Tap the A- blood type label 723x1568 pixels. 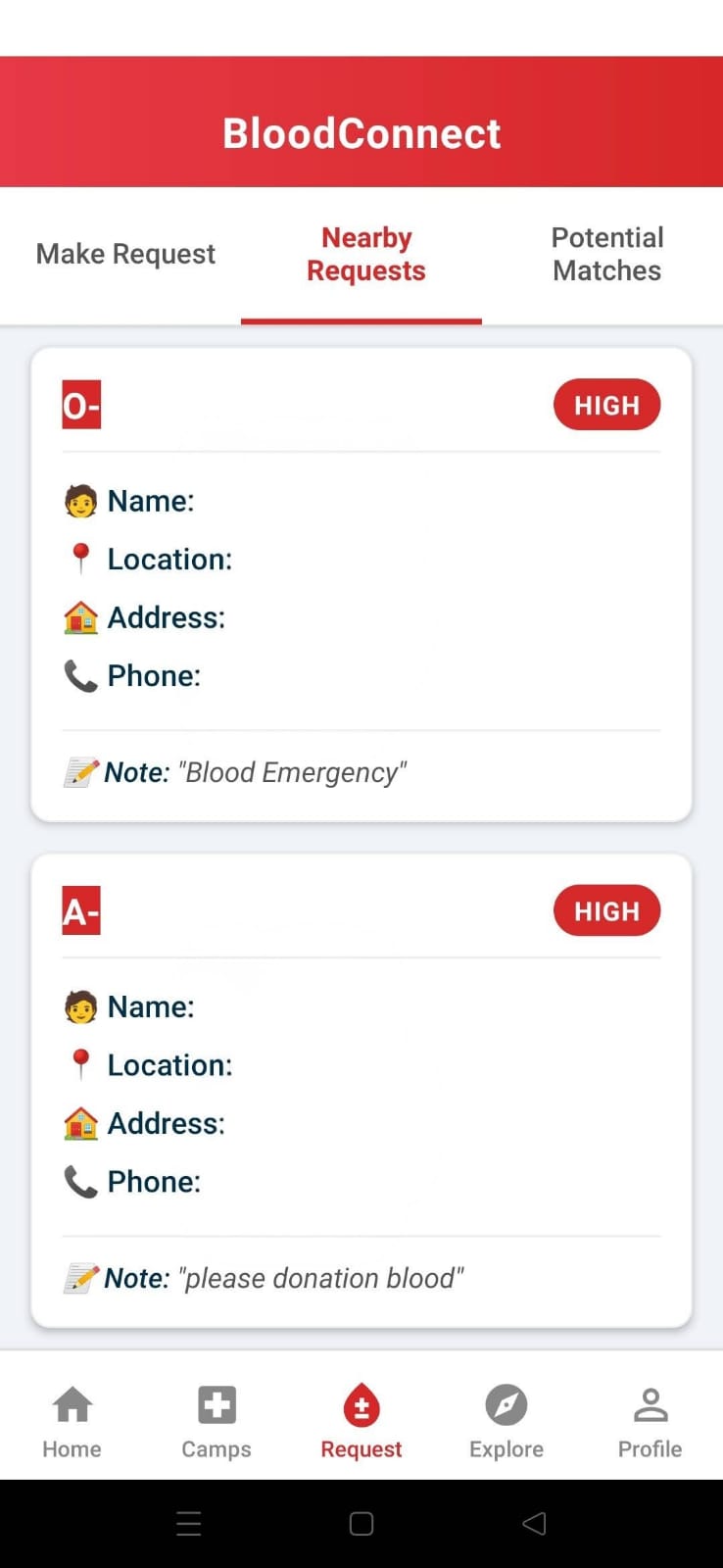coord(80,910)
